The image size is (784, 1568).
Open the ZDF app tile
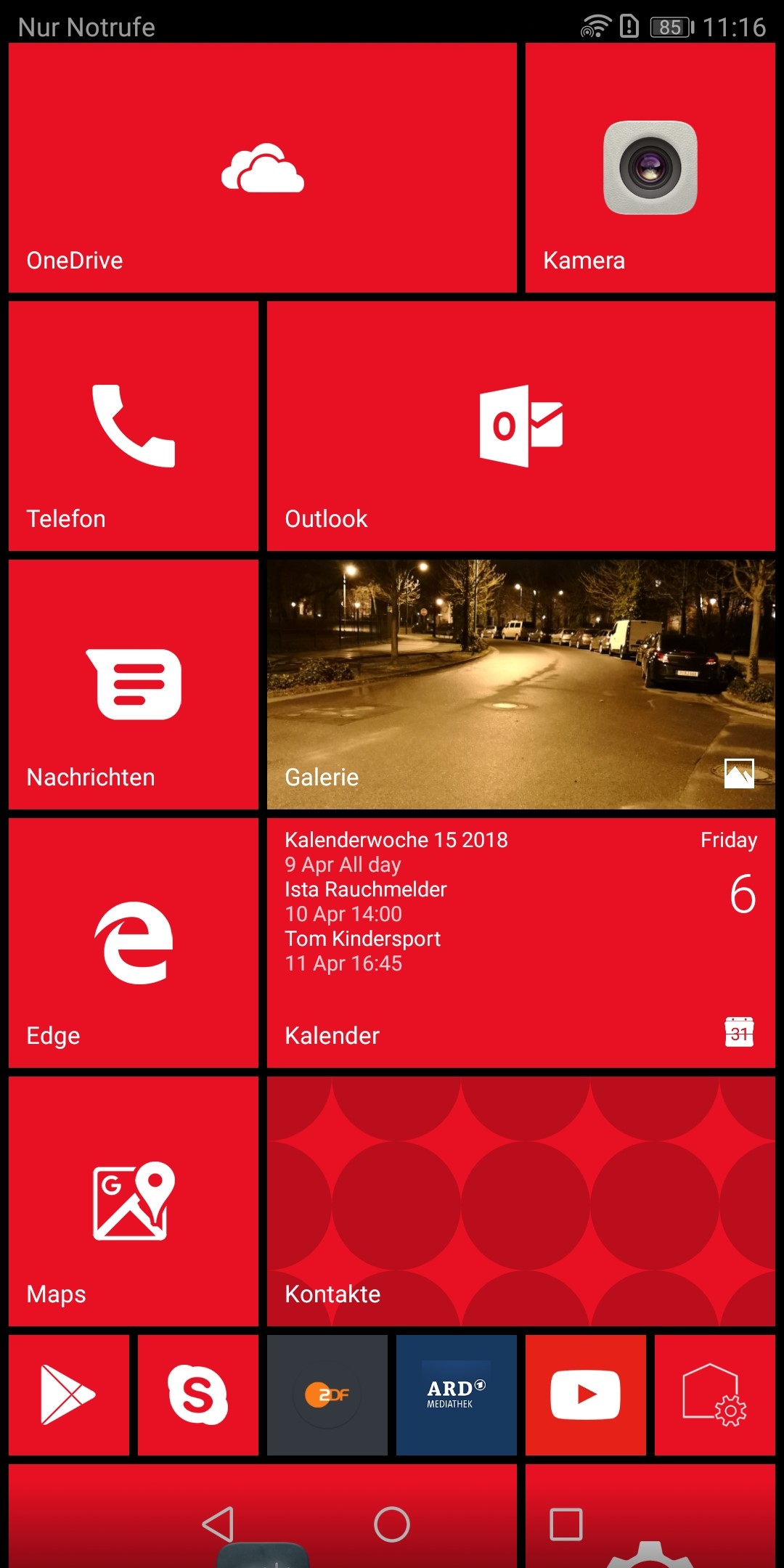[327, 1395]
